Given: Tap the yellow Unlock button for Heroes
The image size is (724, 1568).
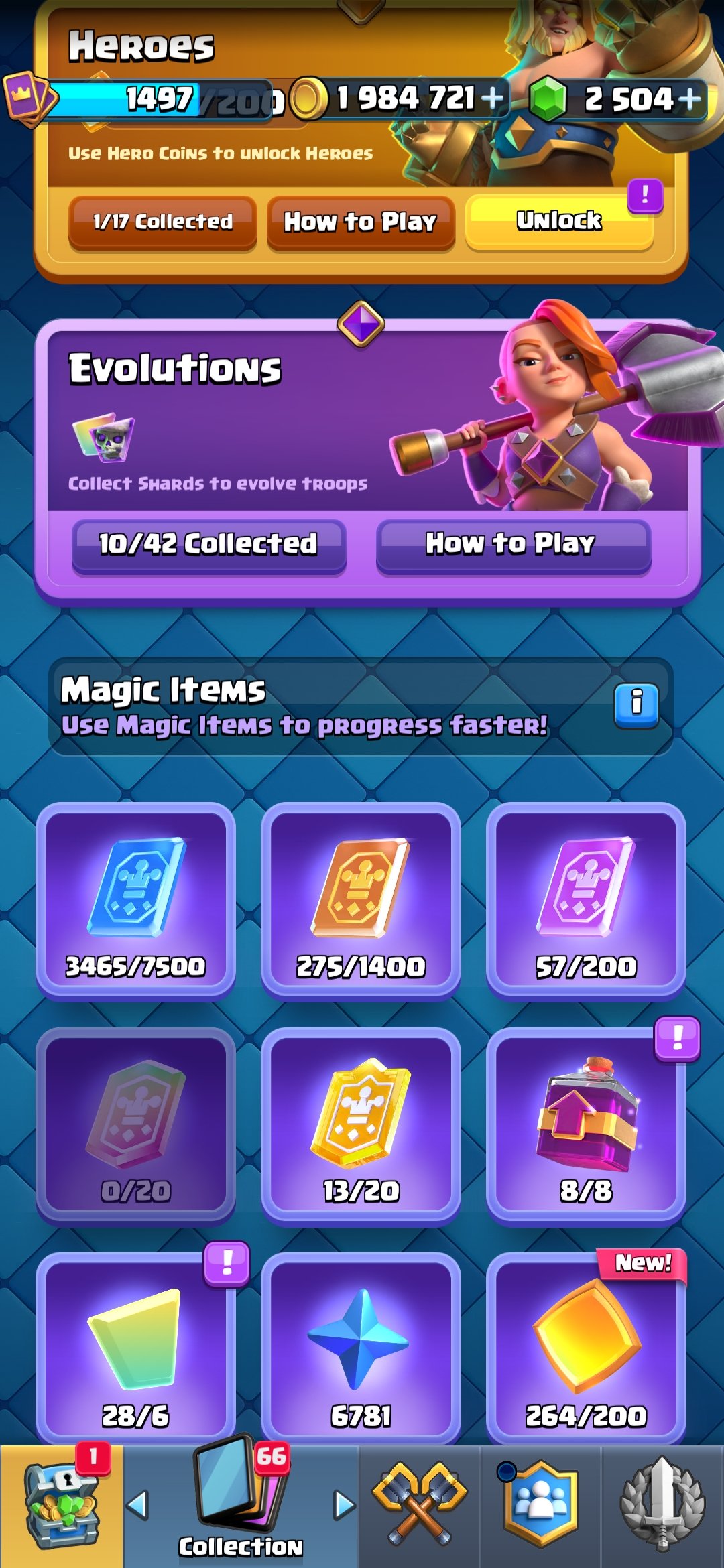Looking at the screenshot, I should 559,222.
